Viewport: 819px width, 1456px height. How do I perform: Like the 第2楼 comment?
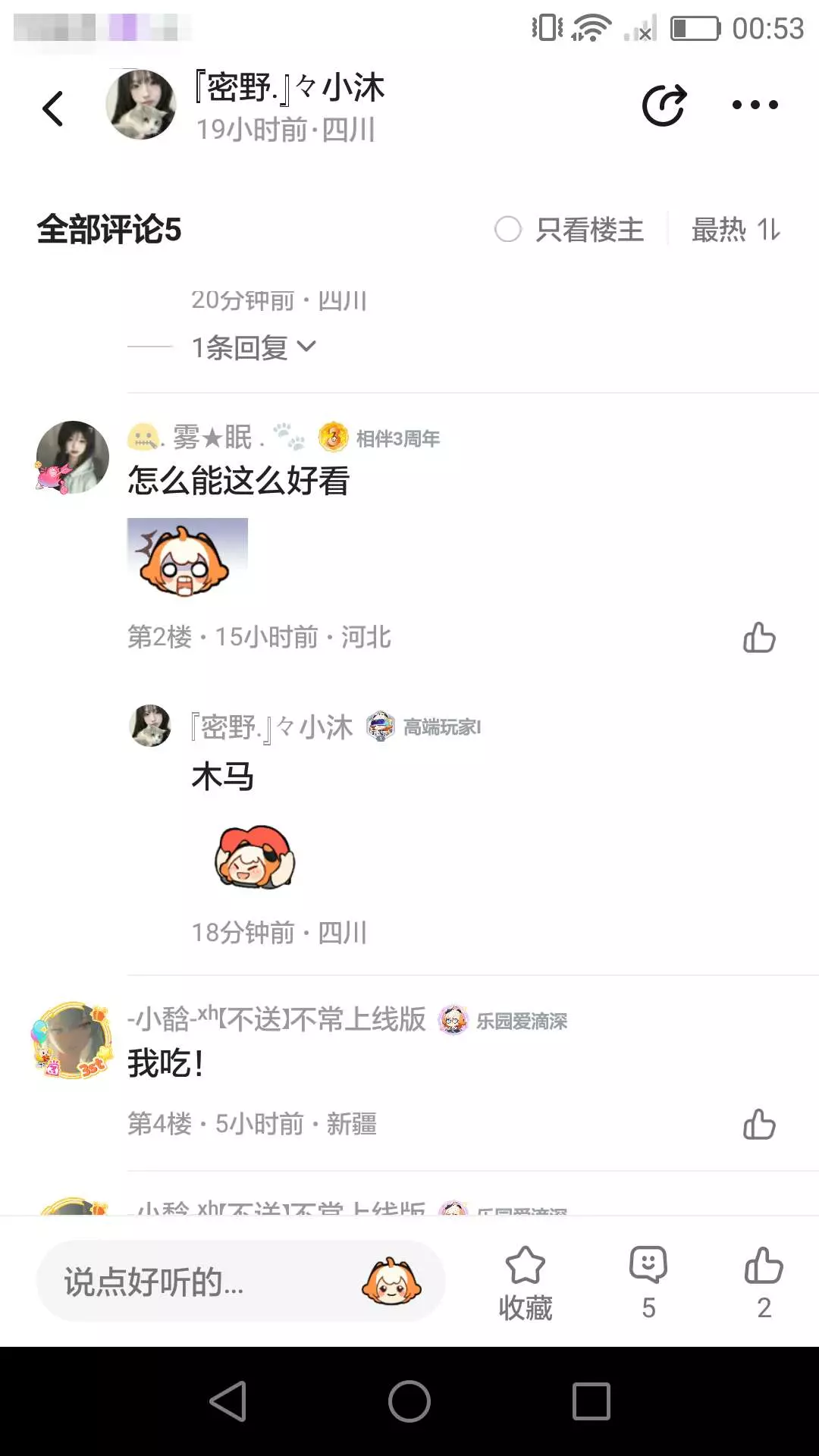pos(759,638)
